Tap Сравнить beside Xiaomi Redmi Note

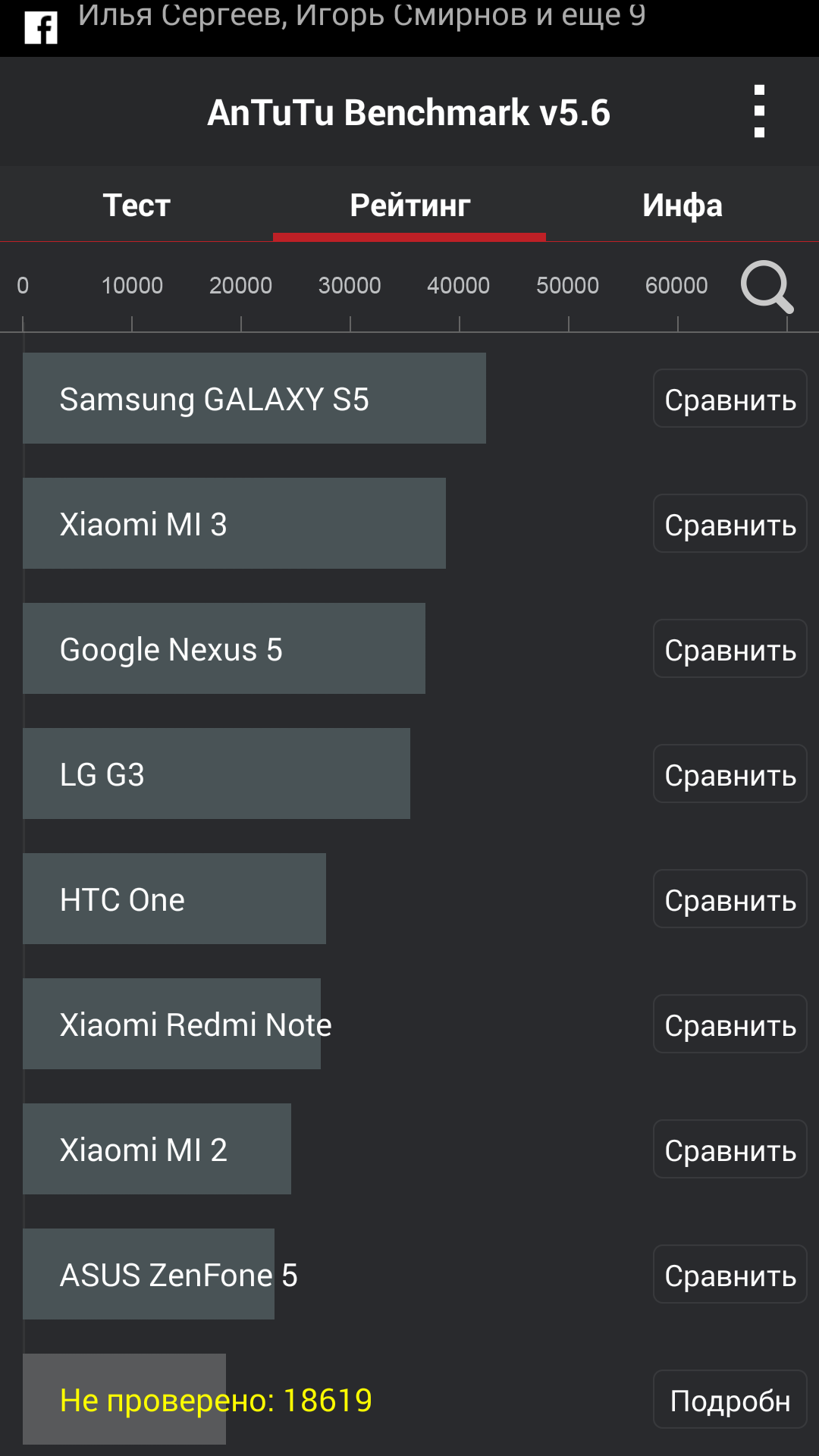(x=730, y=1025)
